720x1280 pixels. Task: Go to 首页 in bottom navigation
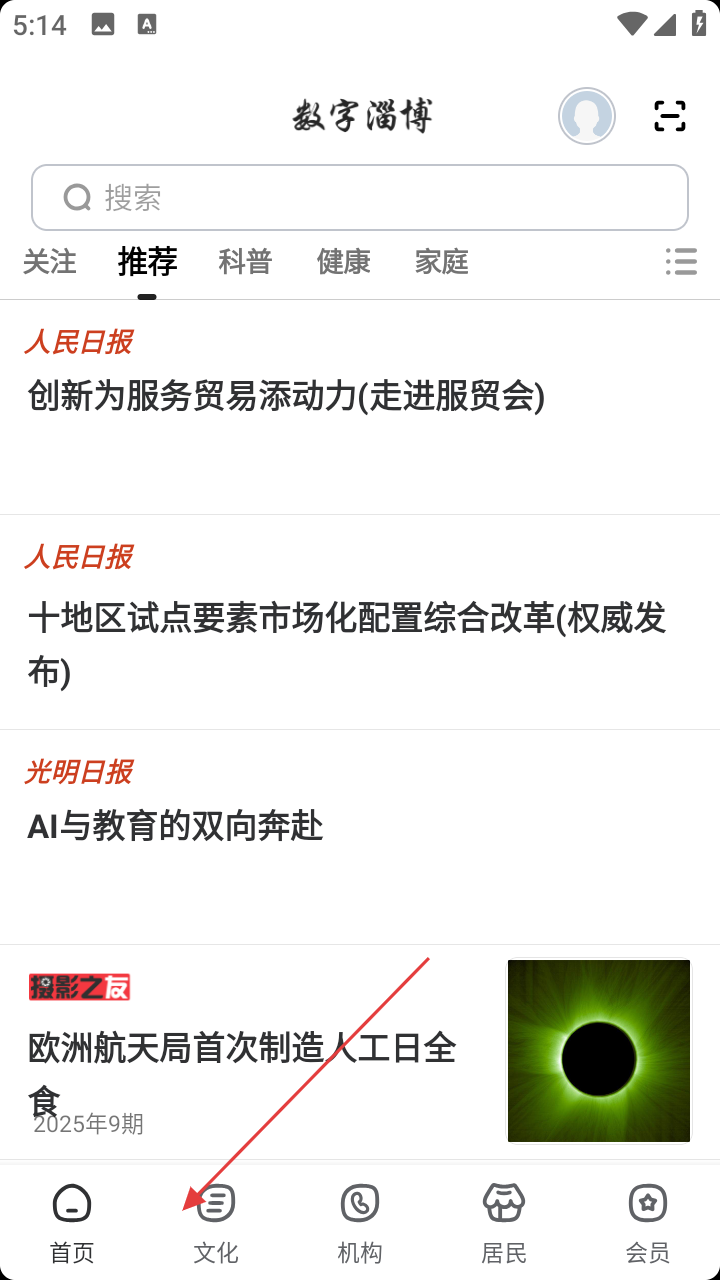click(x=72, y=1222)
